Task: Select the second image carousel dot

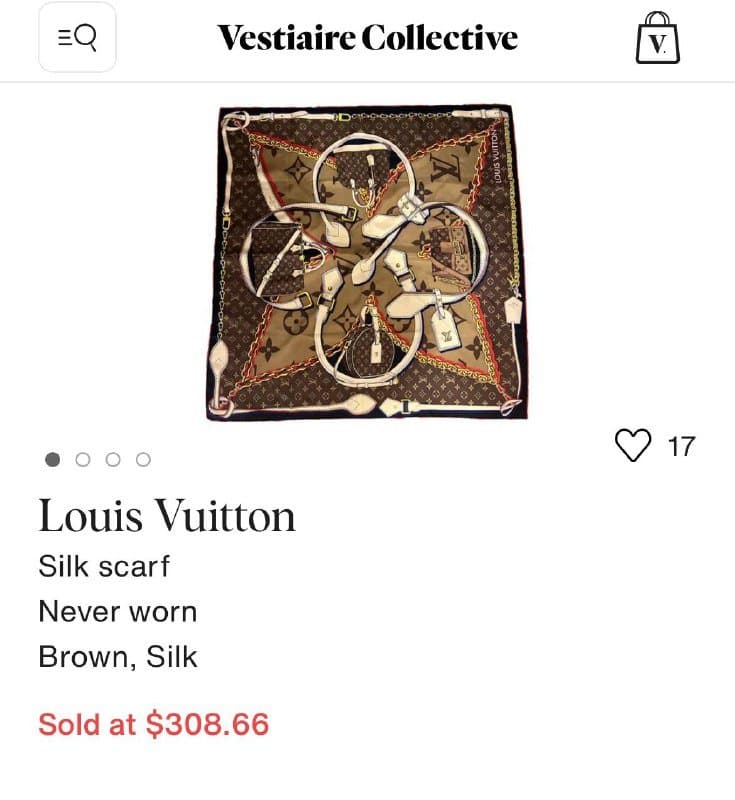Action: tap(82, 460)
